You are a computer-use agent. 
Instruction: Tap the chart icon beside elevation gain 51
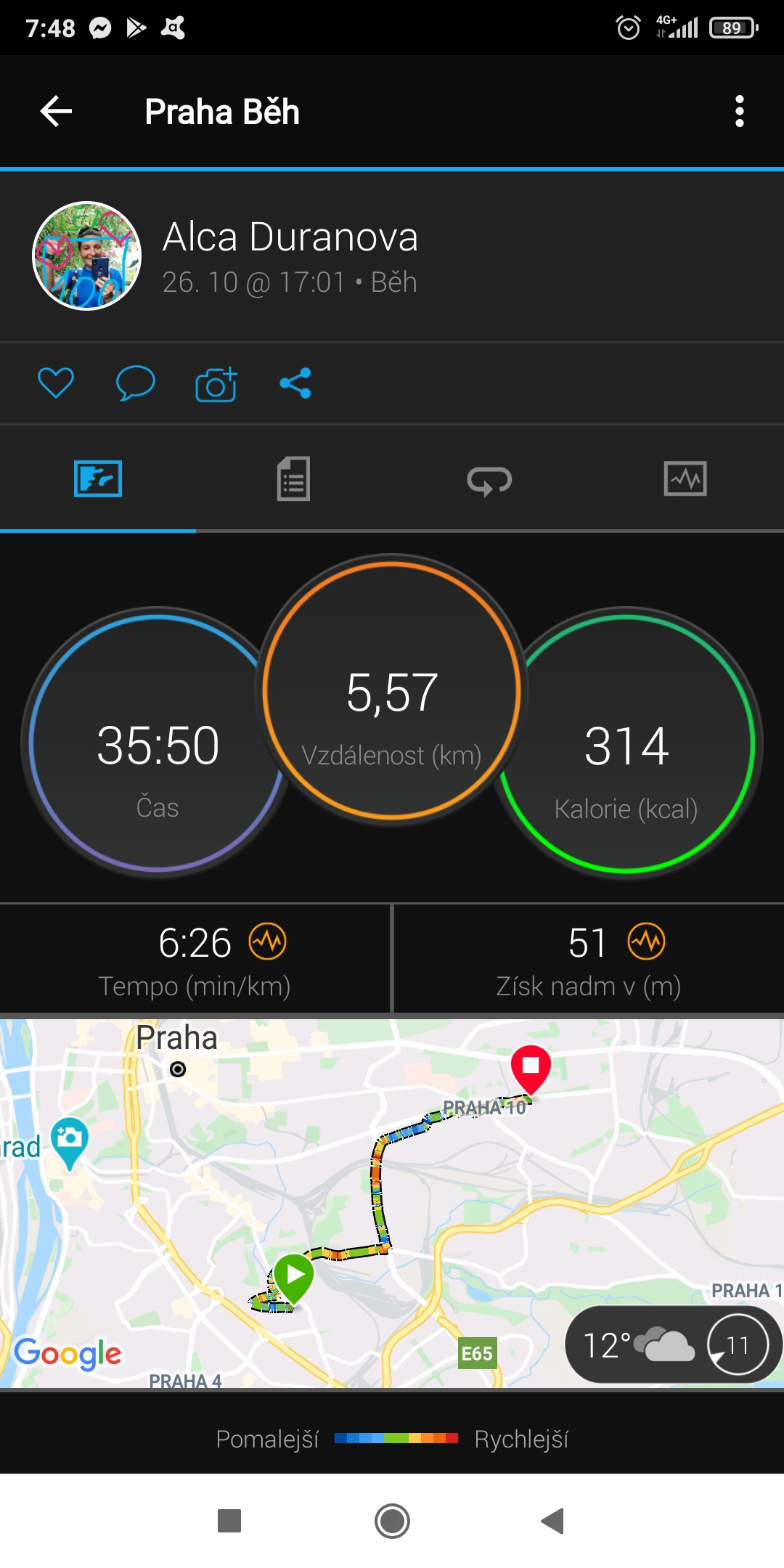pos(647,942)
